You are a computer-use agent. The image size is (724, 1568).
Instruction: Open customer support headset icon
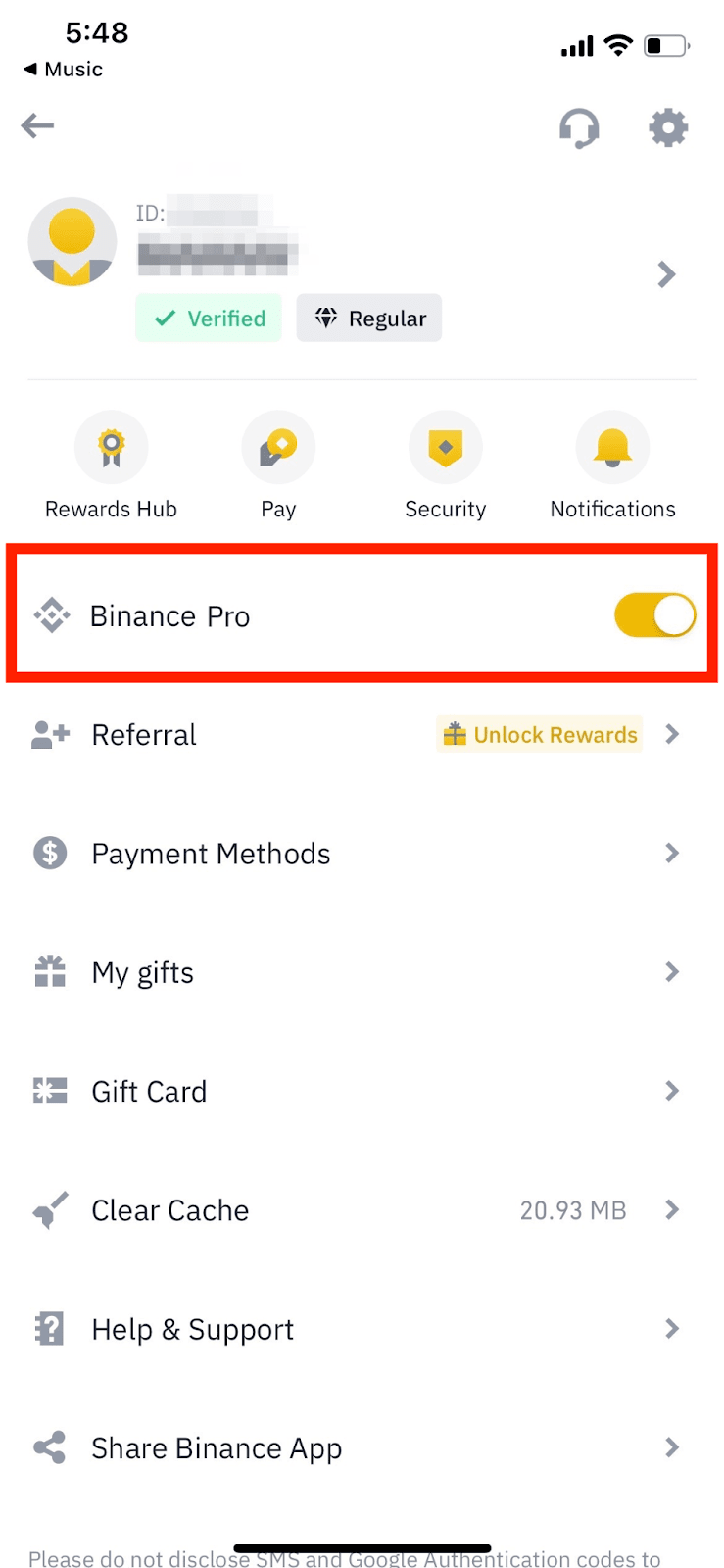pos(579,127)
